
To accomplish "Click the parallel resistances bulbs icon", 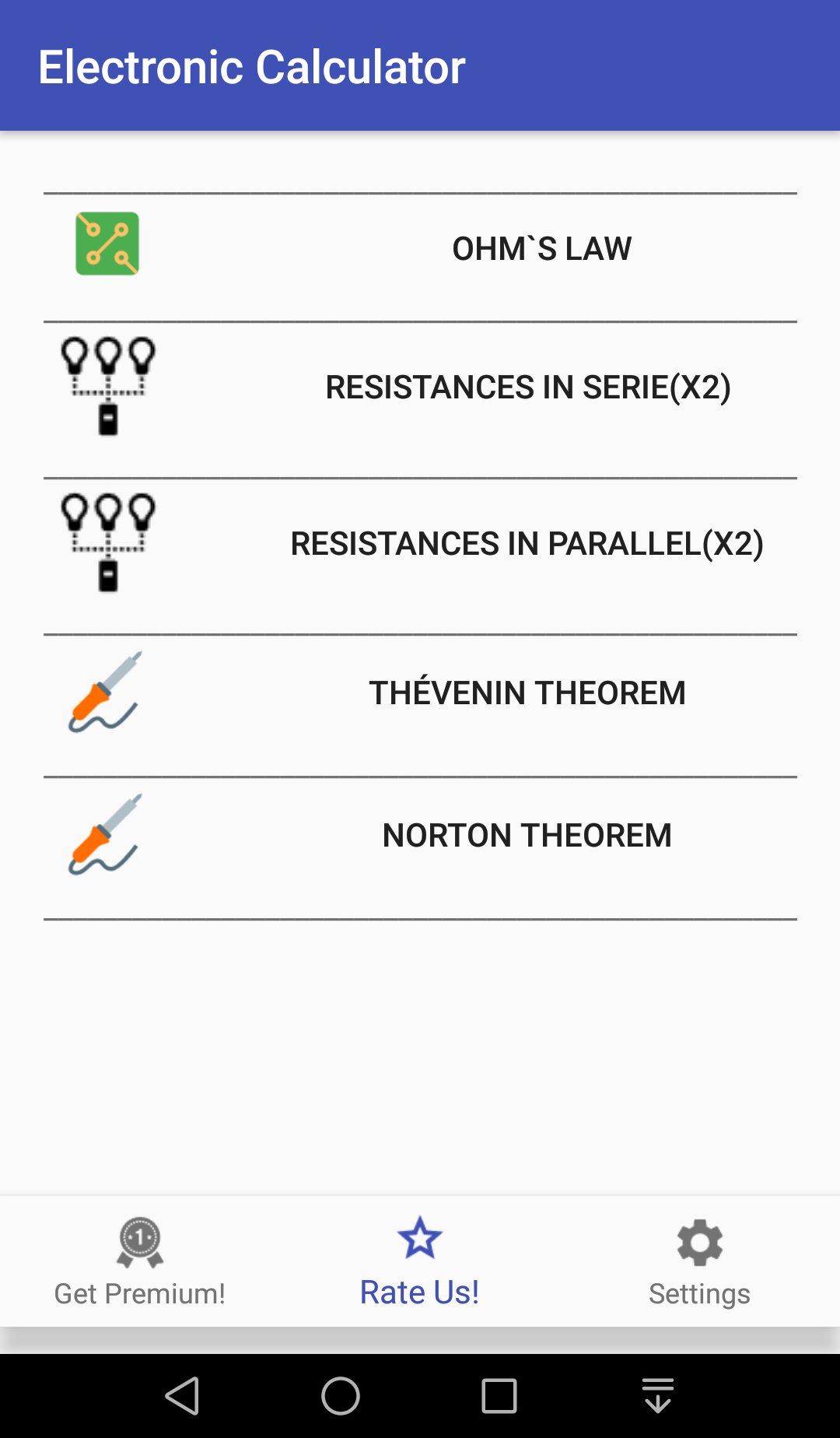I will coord(107,539).
